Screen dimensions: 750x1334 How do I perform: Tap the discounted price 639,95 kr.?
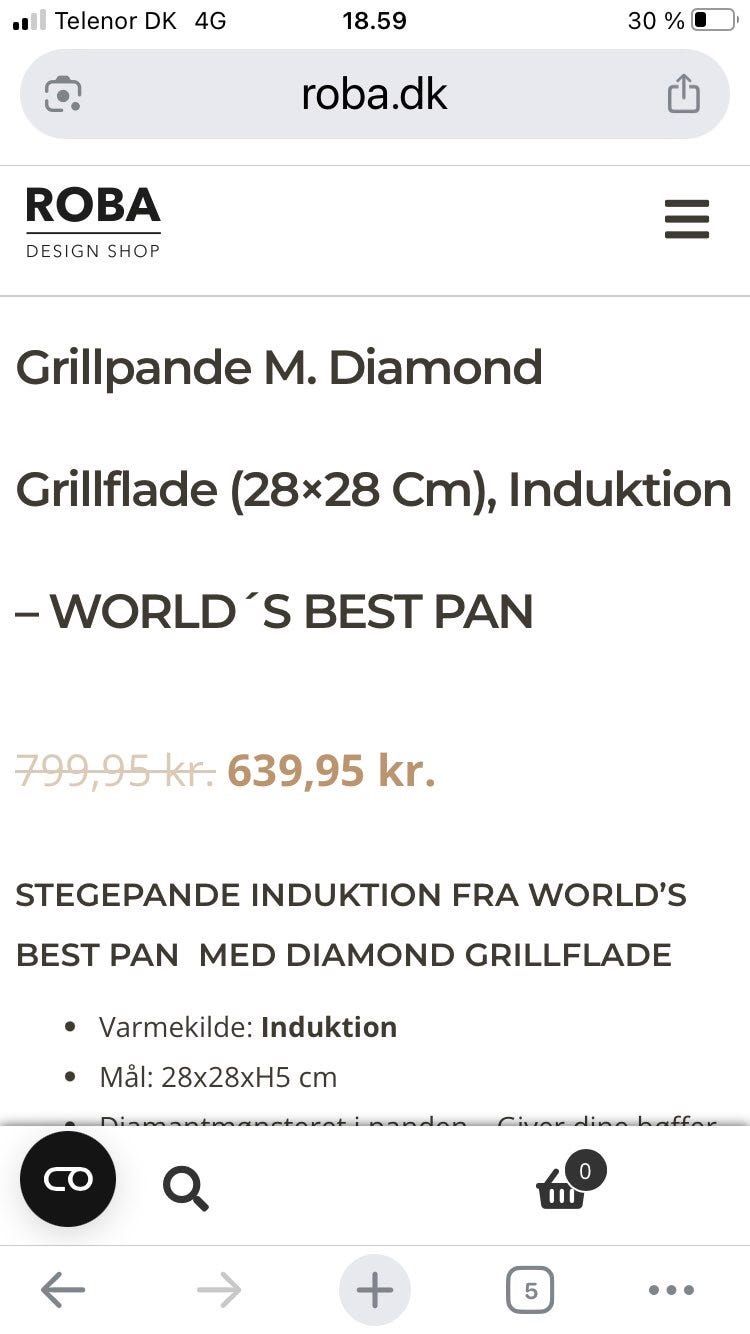(331, 772)
